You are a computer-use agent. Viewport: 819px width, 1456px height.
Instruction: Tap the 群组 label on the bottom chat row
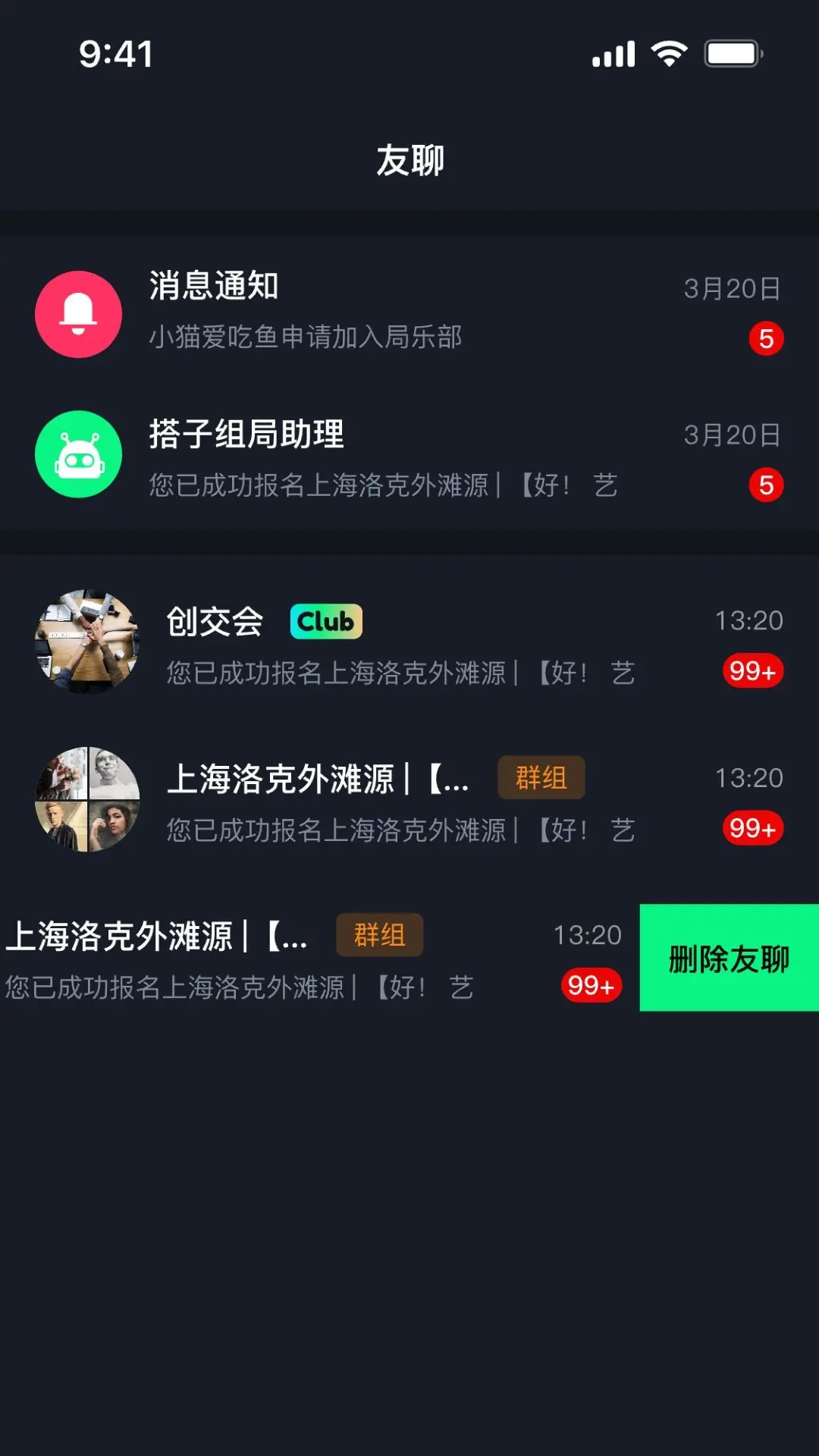(x=379, y=934)
